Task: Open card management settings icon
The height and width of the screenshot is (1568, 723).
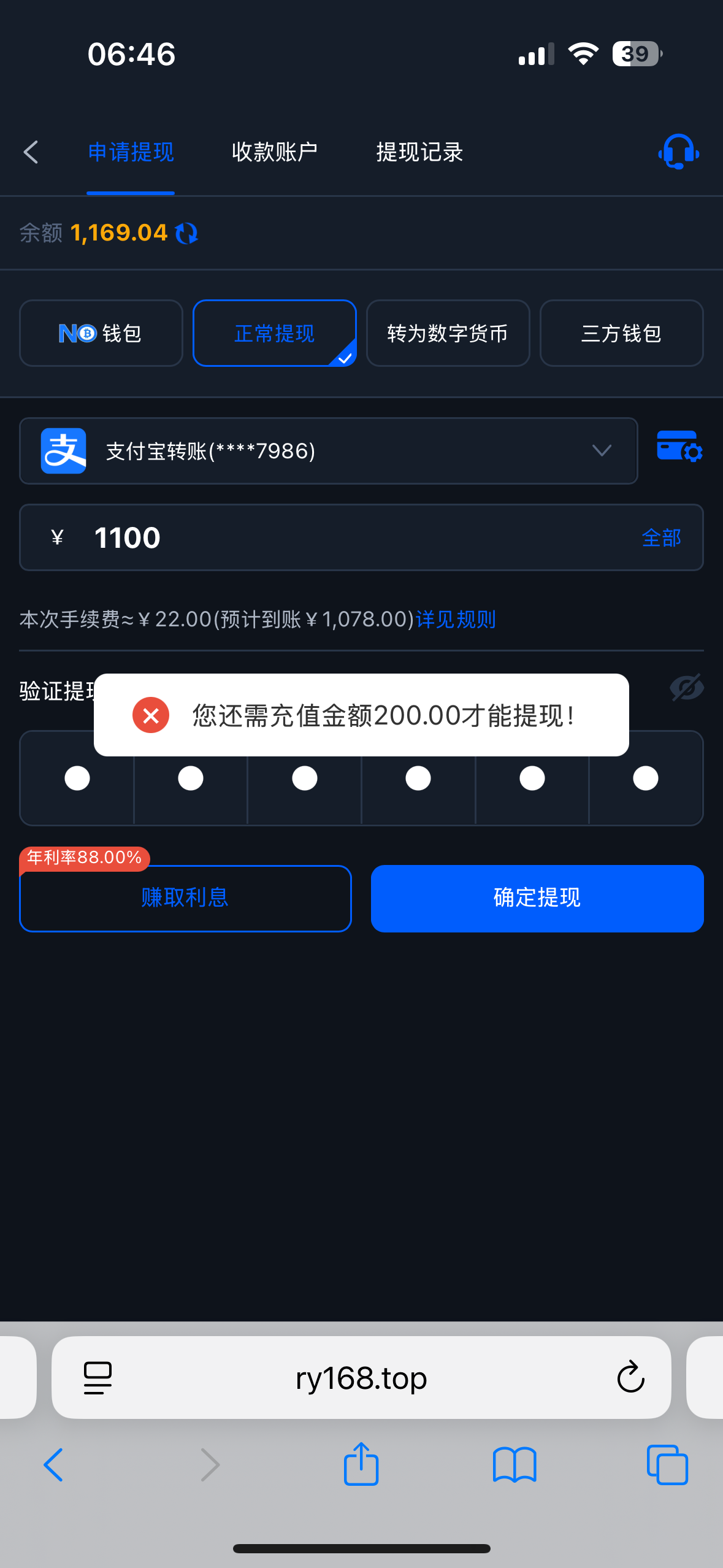Action: click(x=679, y=446)
